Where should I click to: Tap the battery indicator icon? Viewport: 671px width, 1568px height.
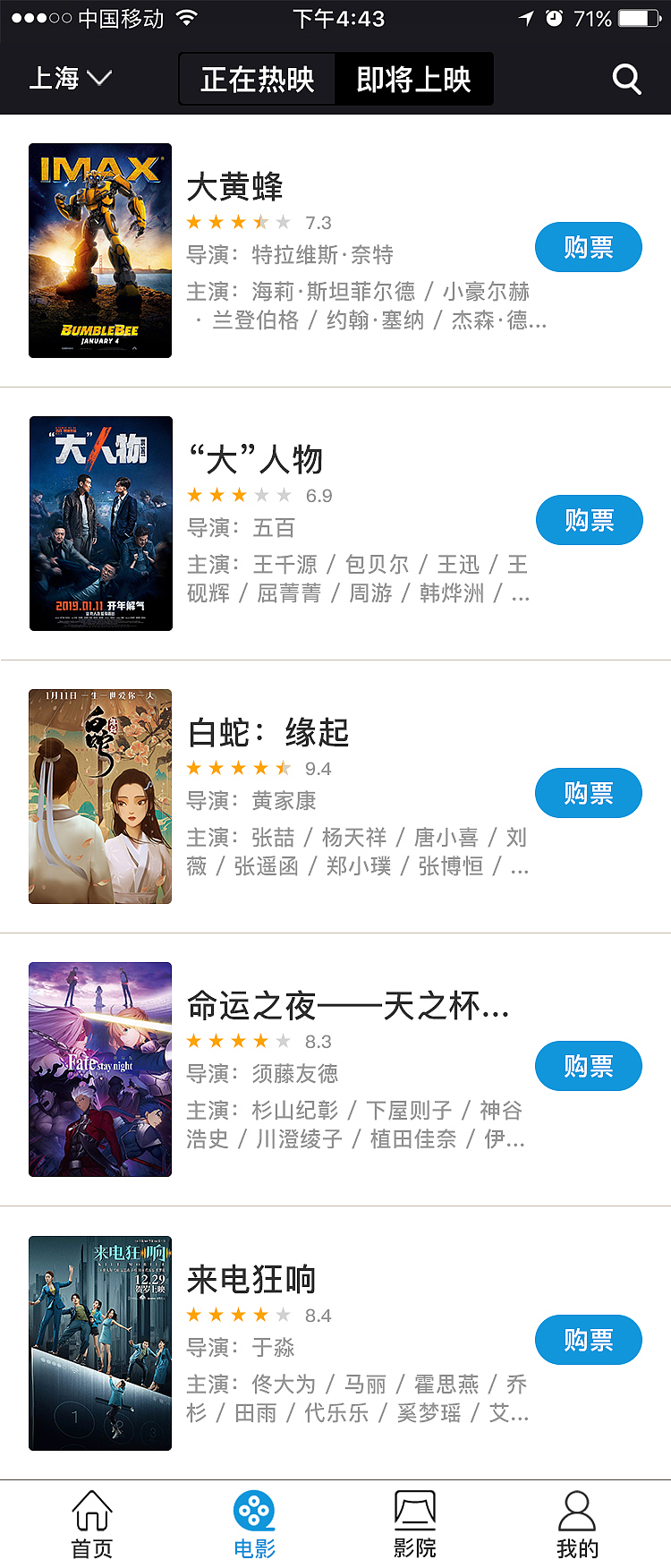pyautogui.click(x=640, y=16)
